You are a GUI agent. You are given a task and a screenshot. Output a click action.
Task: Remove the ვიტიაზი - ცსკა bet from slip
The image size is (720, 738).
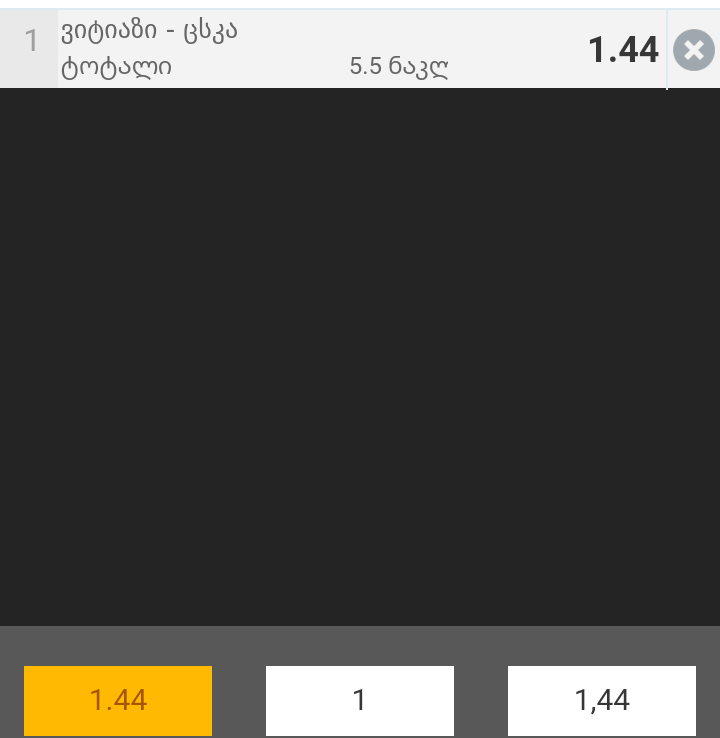click(692, 52)
